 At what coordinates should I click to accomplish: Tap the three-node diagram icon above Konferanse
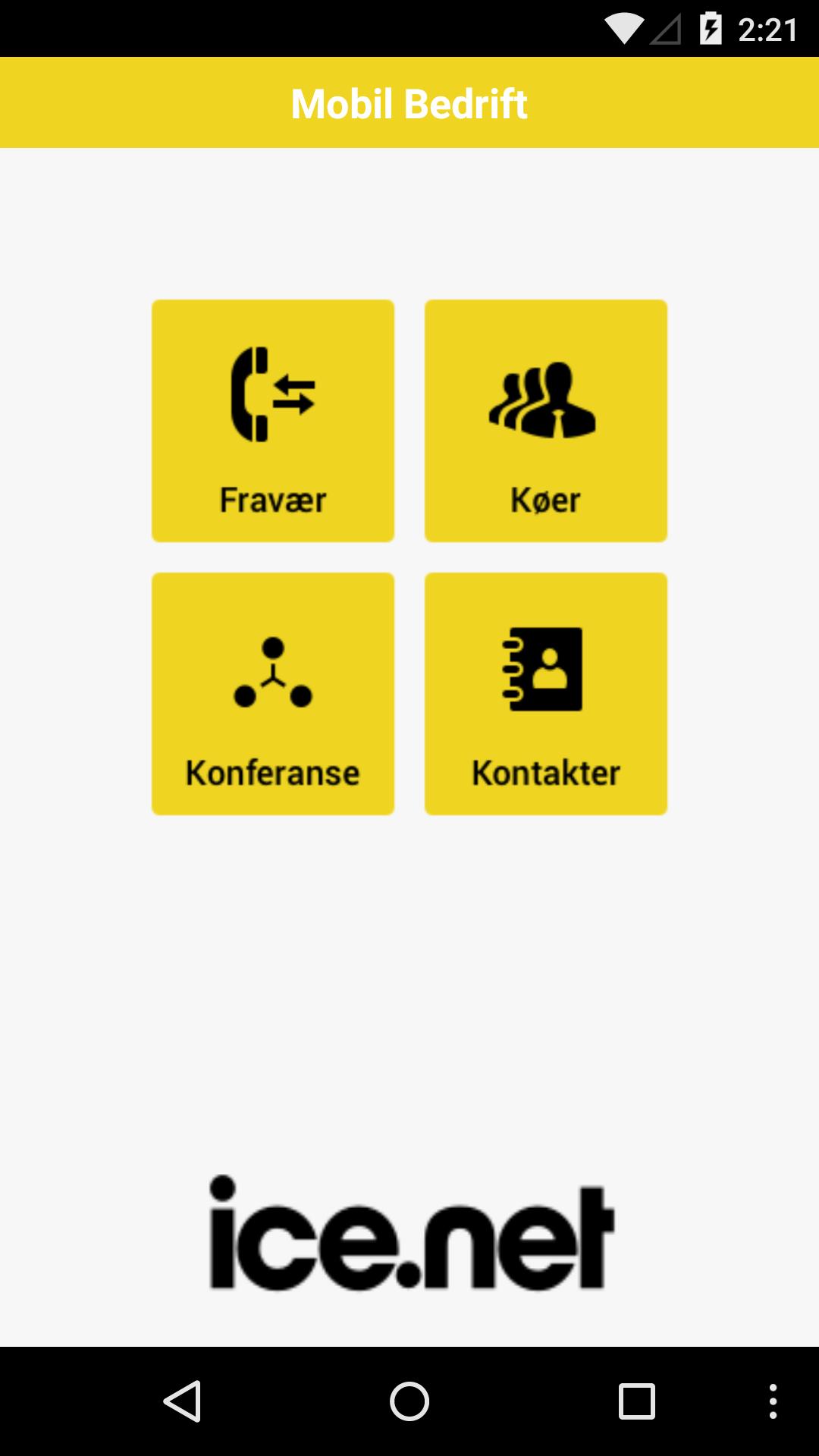point(273,671)
